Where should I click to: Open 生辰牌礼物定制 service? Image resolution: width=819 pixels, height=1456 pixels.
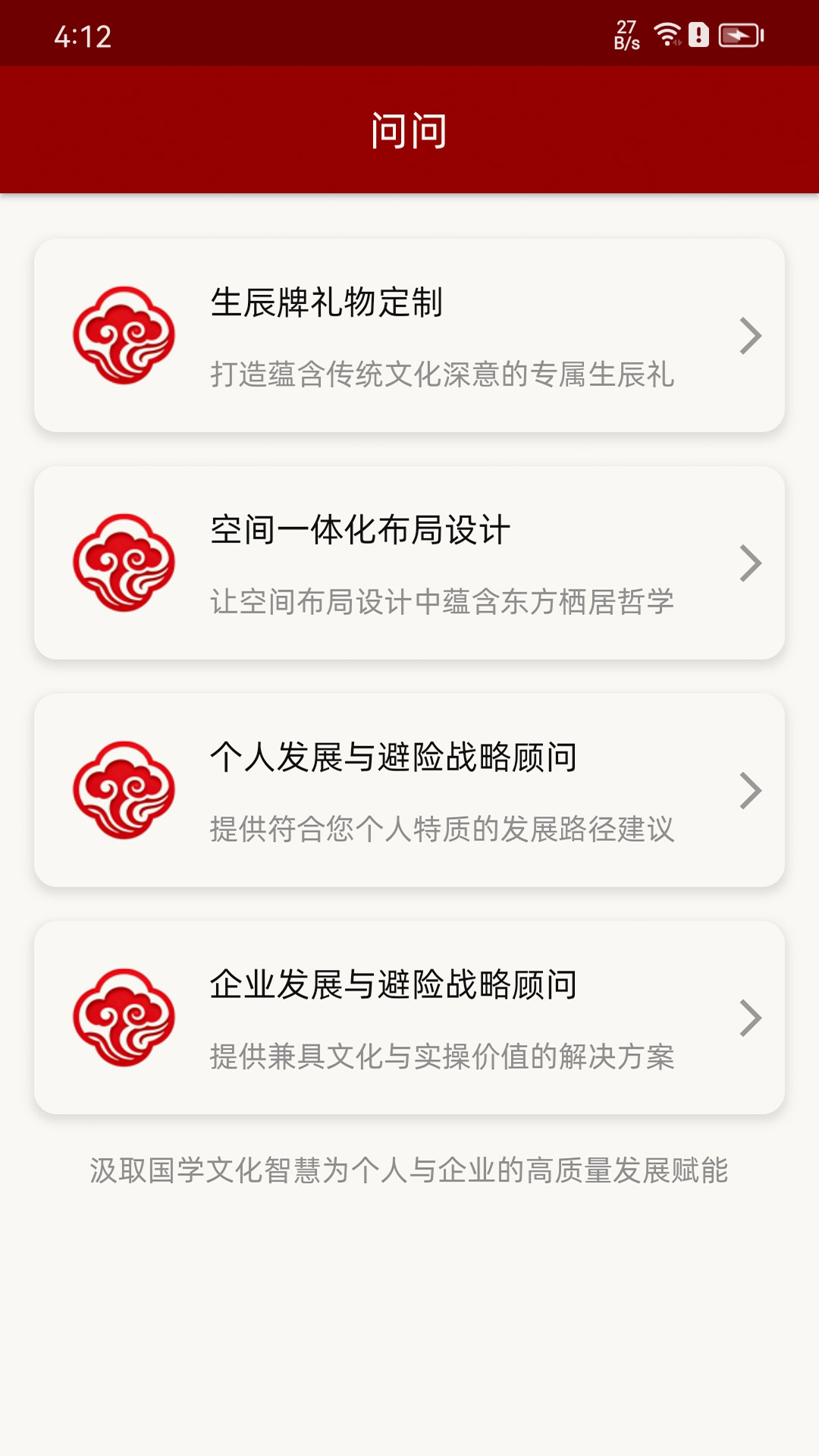(409, 335)
